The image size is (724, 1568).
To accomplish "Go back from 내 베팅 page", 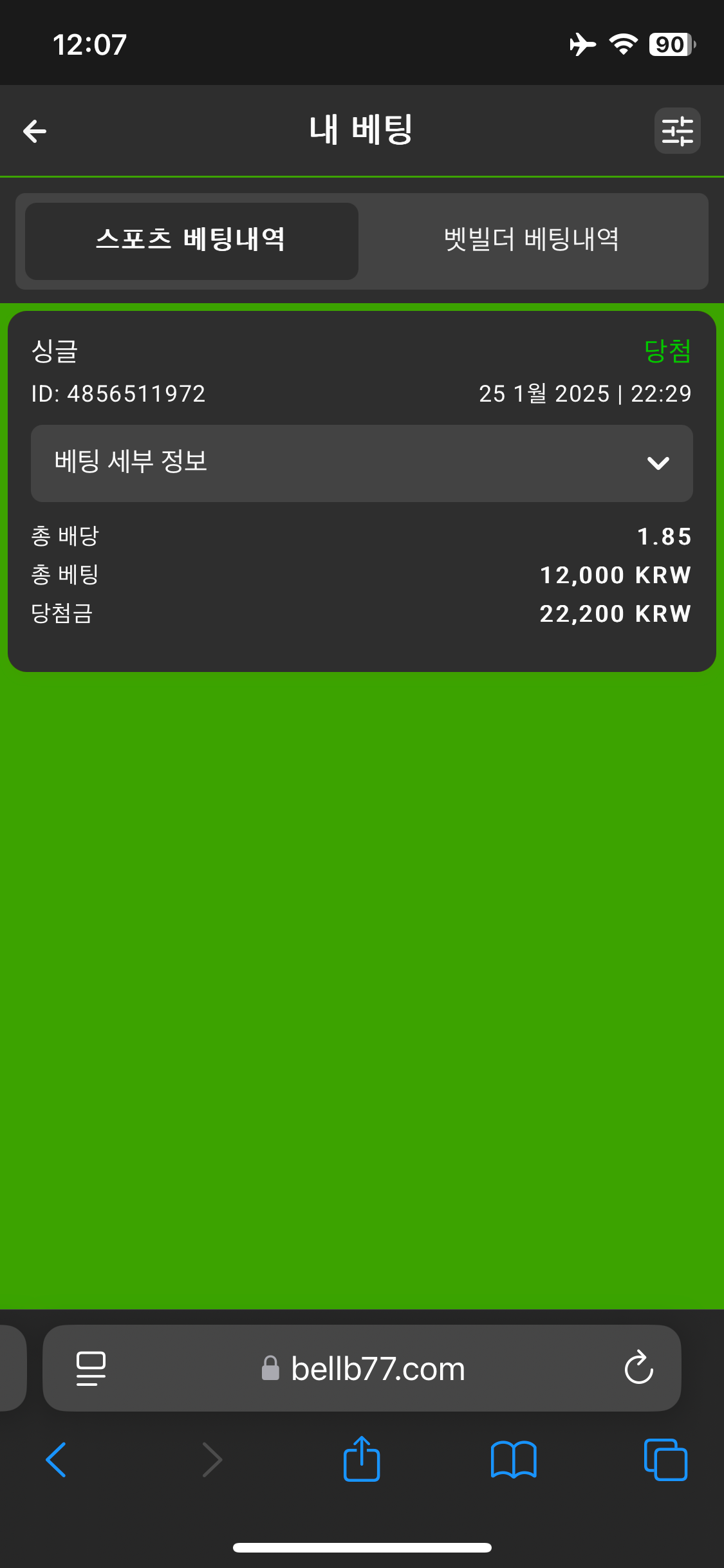I will [35, 131].
